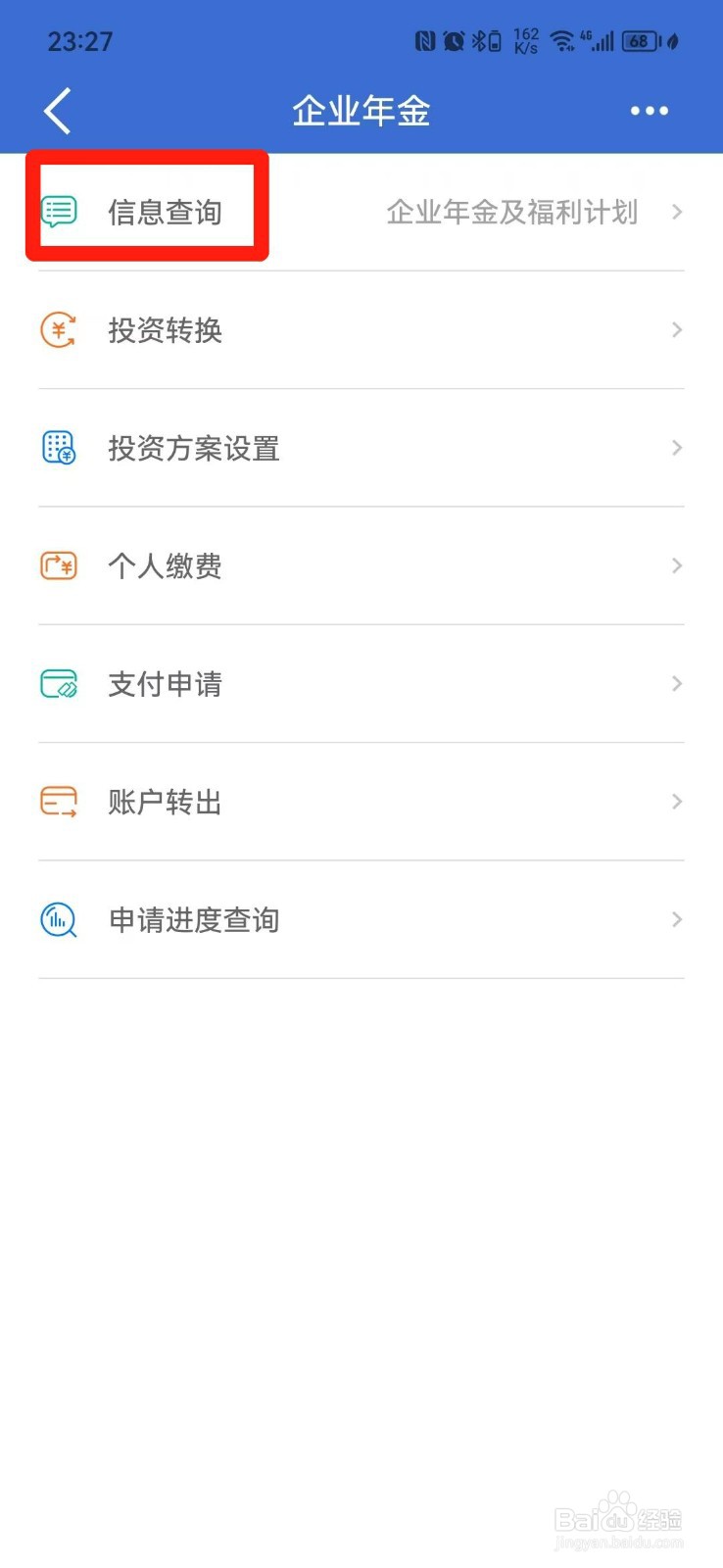This screenshot has height=1568, width=723.
Task: Go back using the top-left arrow
Action: 59,111
